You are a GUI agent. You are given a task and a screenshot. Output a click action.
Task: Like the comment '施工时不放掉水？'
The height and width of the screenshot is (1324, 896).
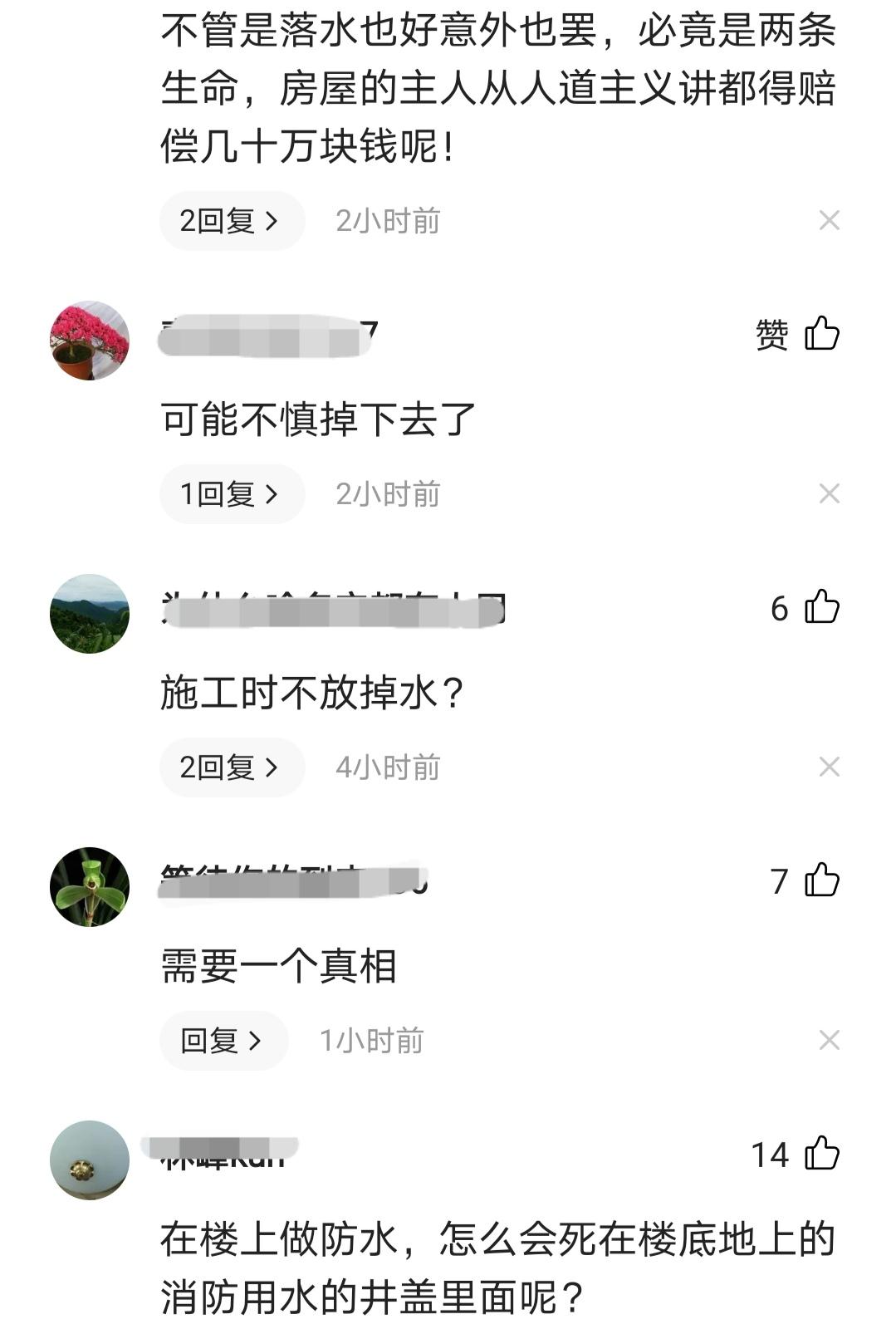(821, 607)
